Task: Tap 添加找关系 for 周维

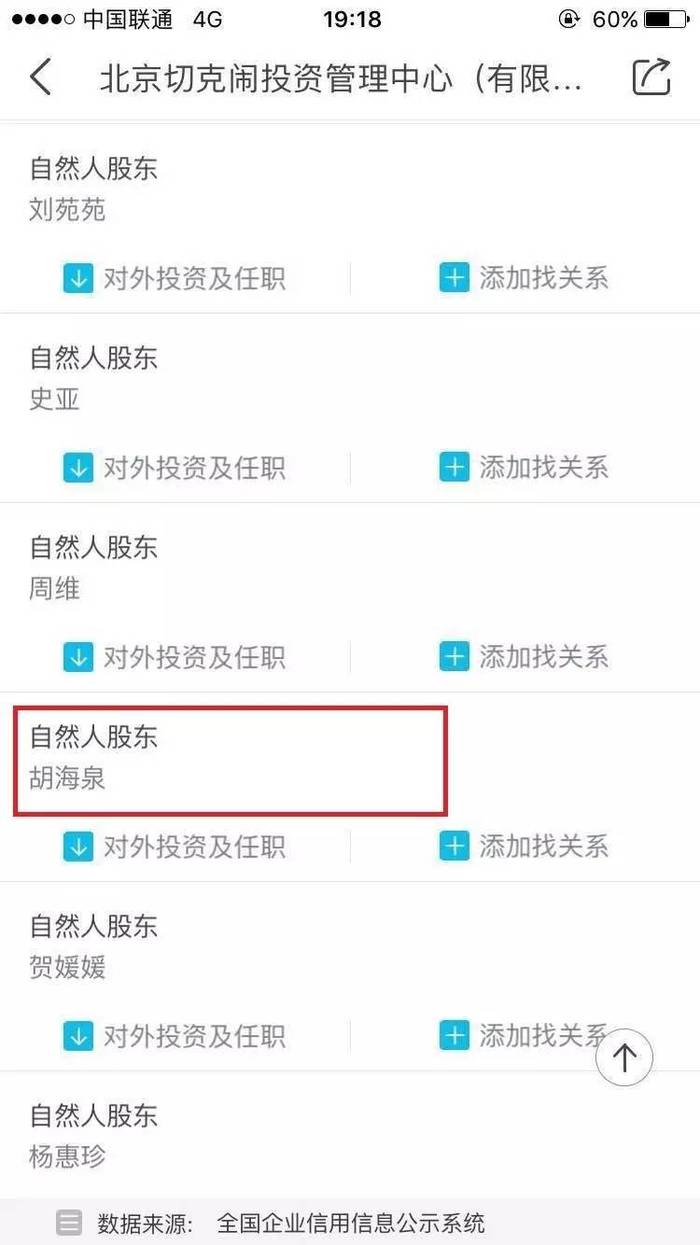Action: (524, 657)
